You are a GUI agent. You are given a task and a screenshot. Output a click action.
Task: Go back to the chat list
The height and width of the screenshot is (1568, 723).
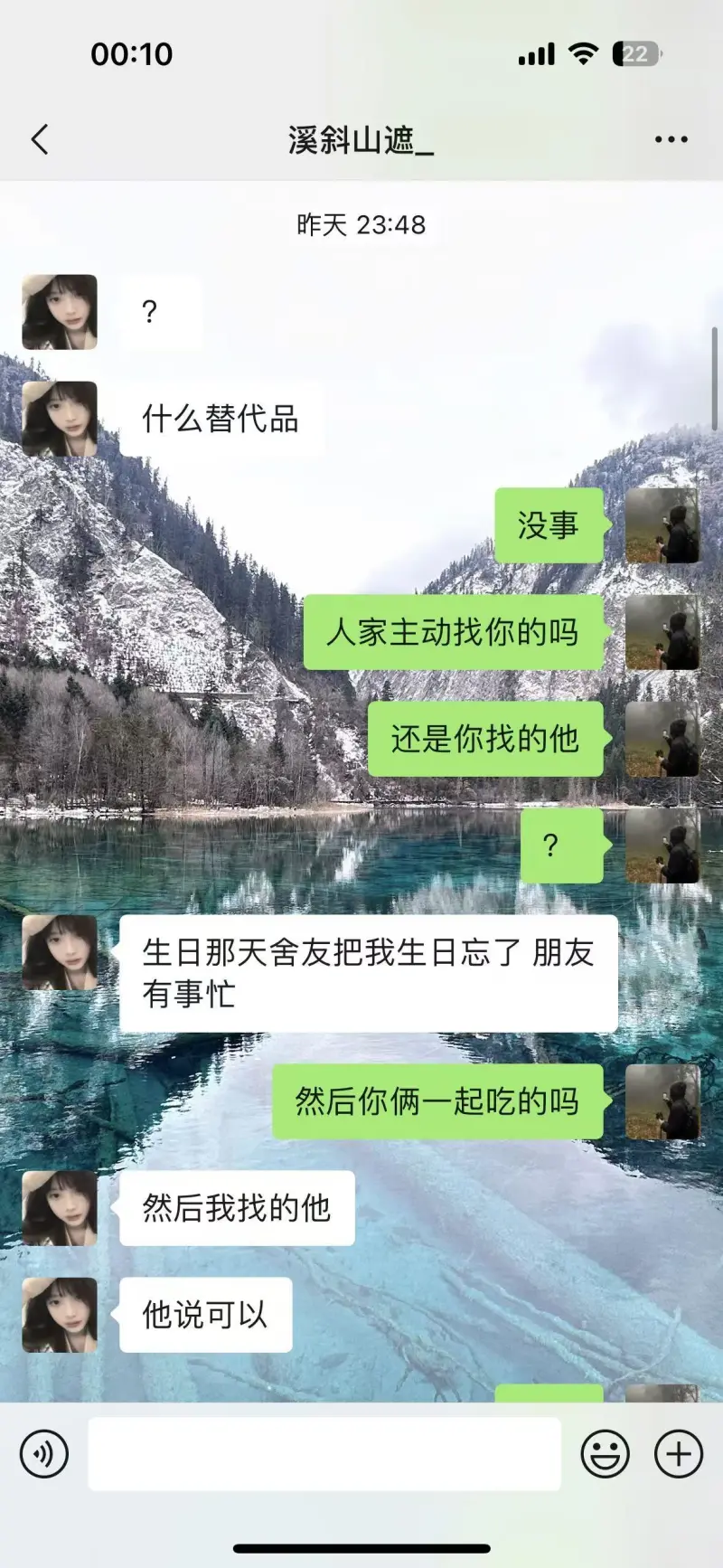pyautogui.click(x=40, y=140)
